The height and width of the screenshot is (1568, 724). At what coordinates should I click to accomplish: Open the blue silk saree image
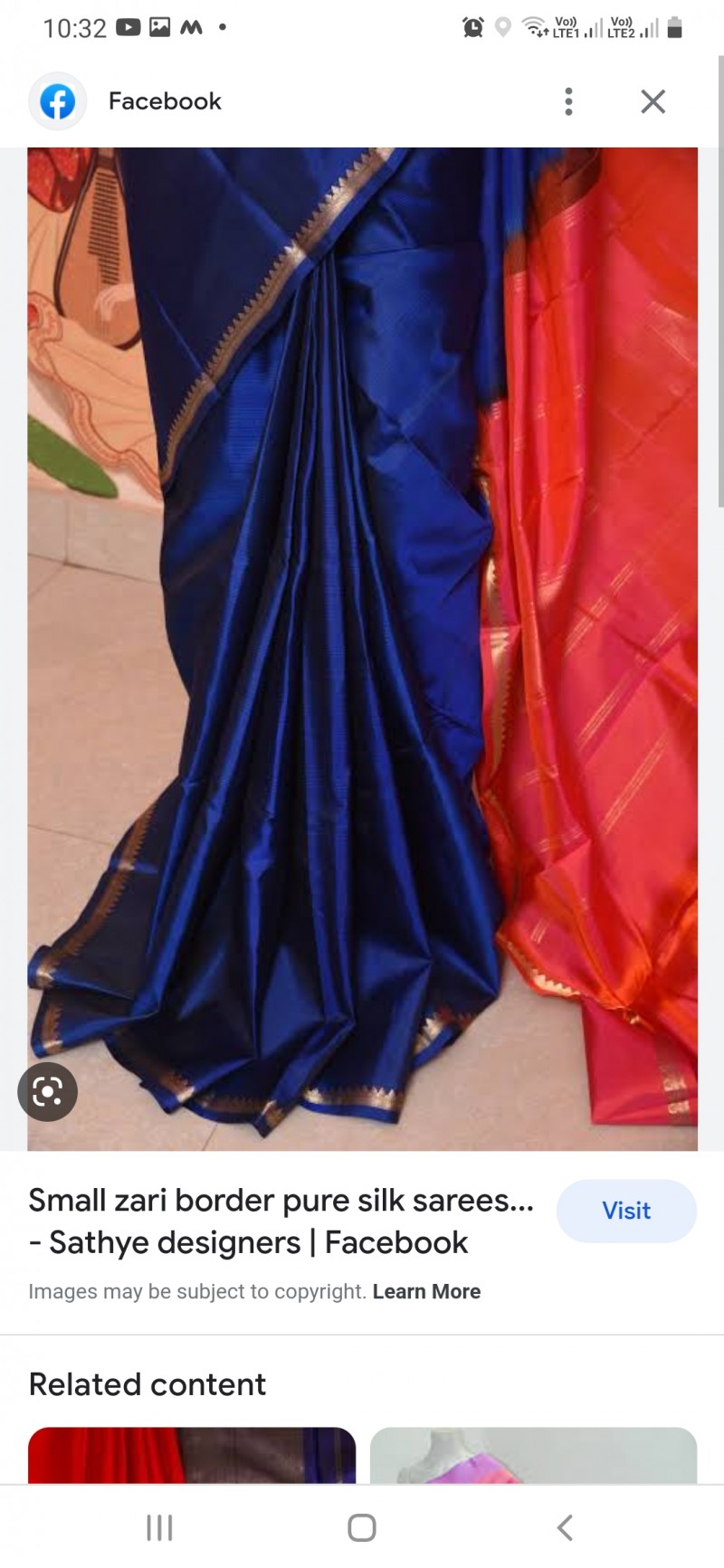click(362, 649)
